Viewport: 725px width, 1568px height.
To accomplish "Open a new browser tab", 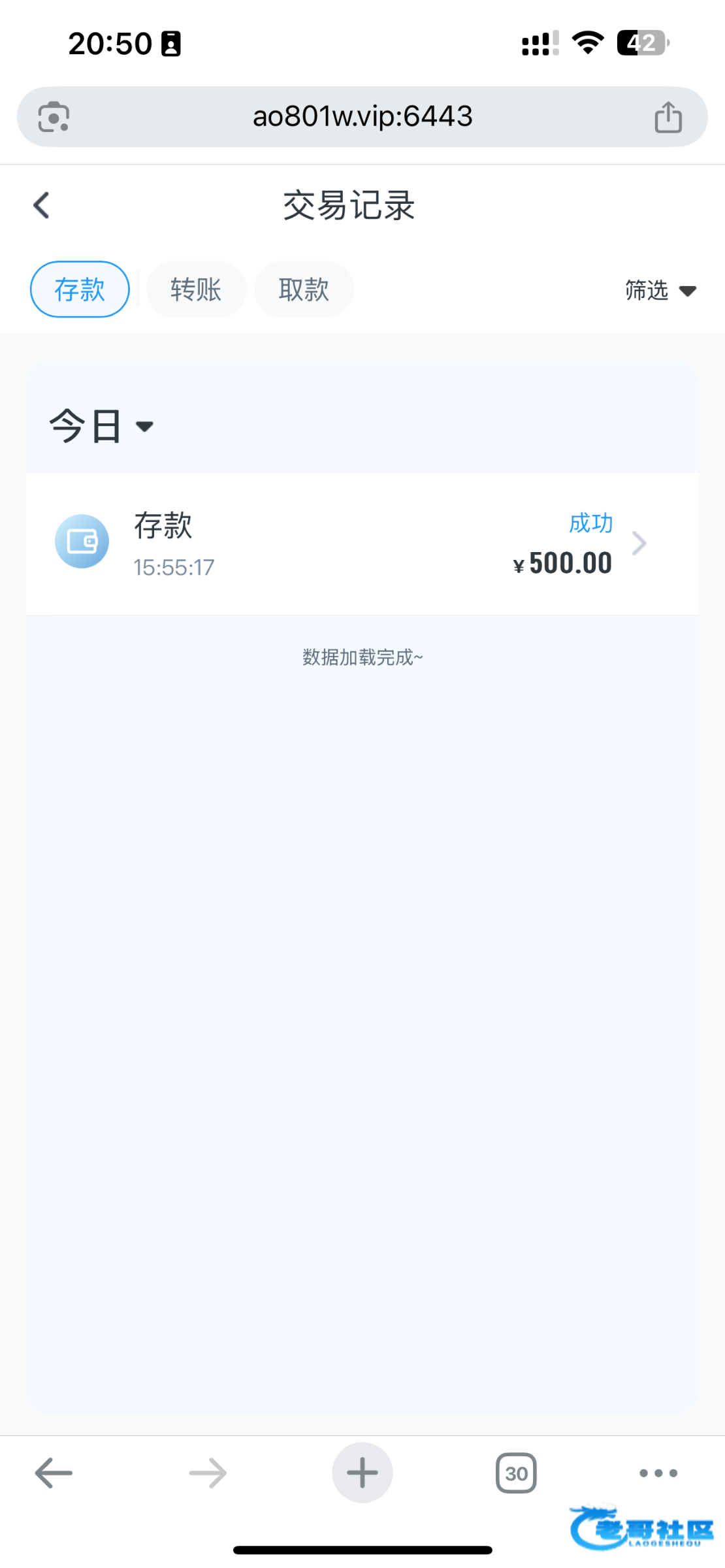I will (x=362, y=1473).
